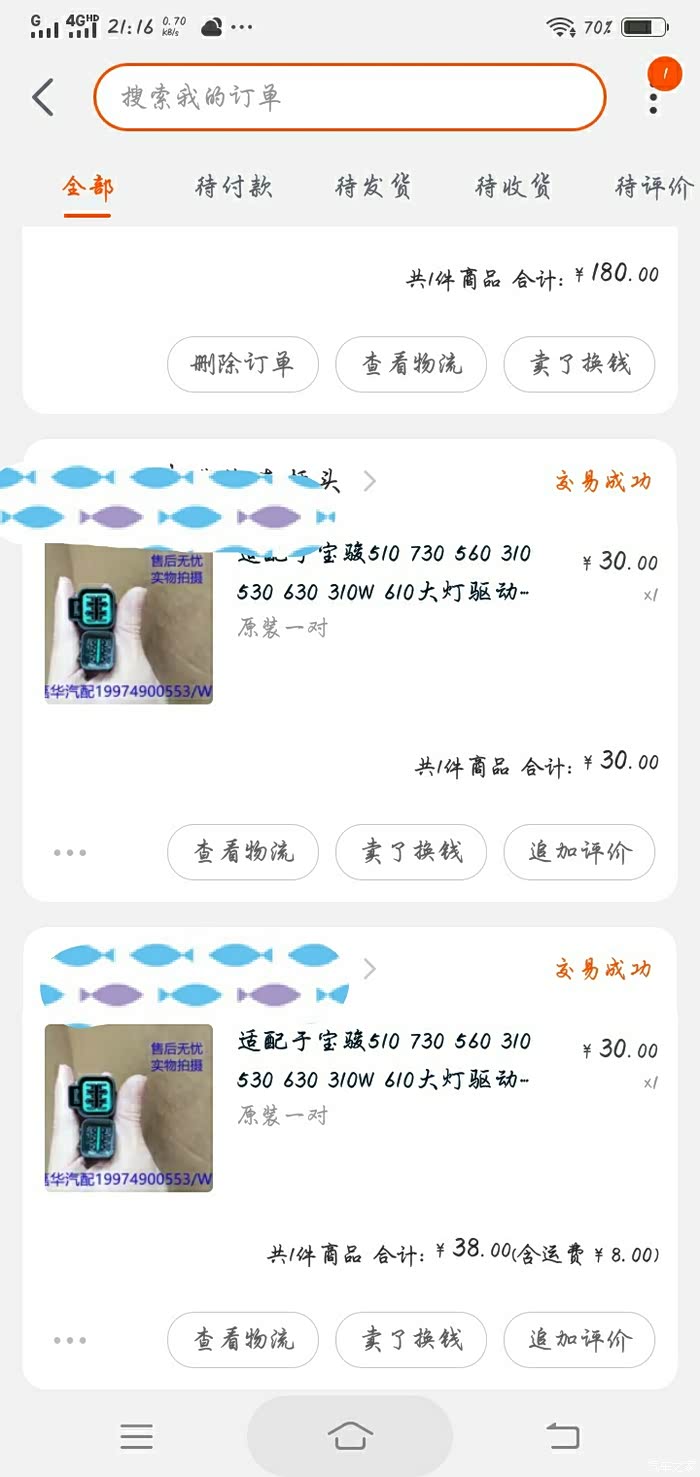Tap 查看物流 on the ¥30.00 total order
This screenshot has width=700, height=1477.
242,852
